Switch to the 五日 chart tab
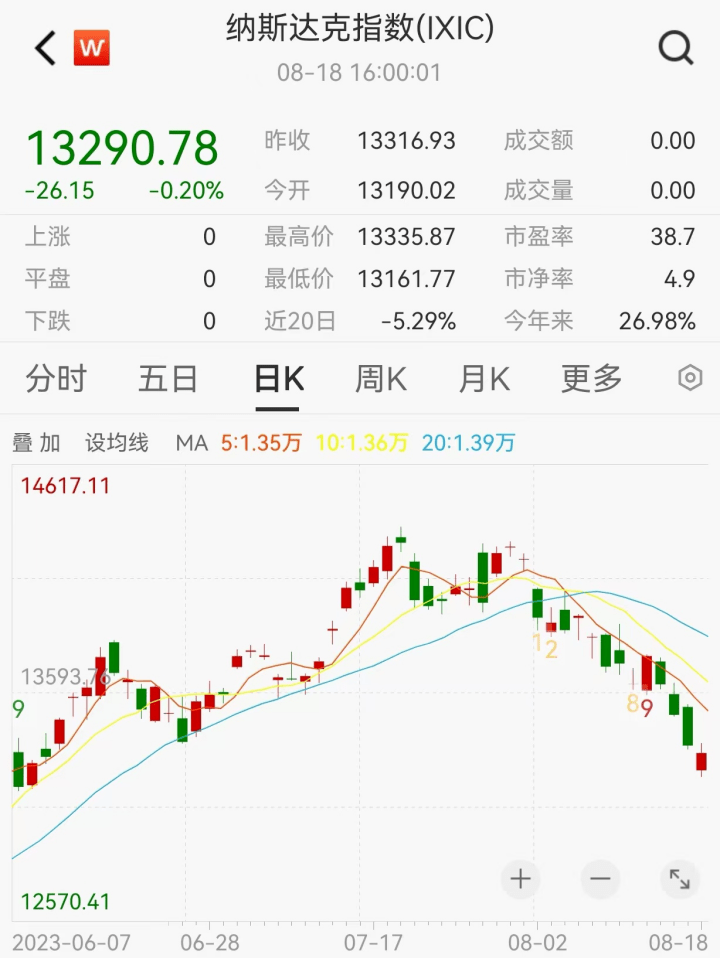This screenshot has height=958, width=720. tap(168, 379)
